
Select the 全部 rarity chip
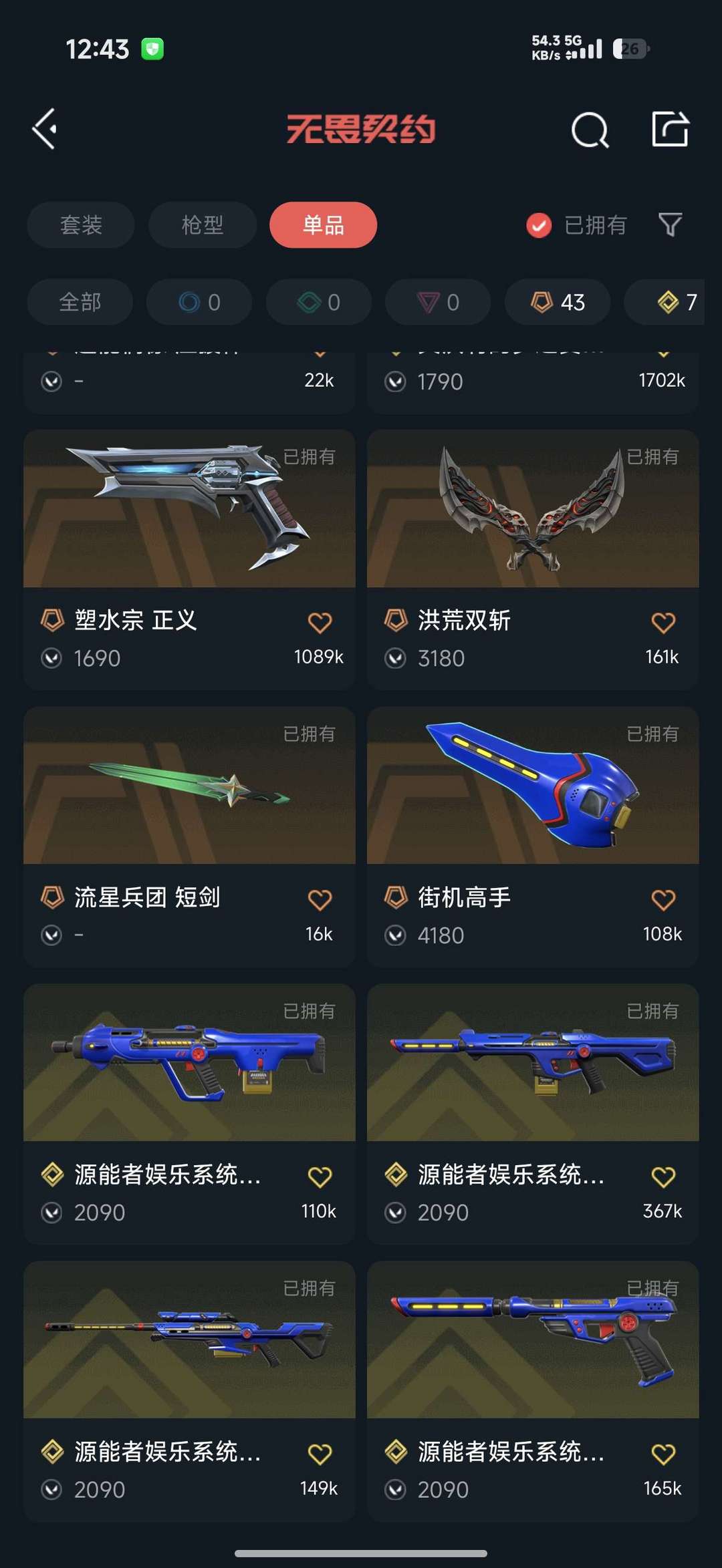pyautogui.click(x=80, y=302)
